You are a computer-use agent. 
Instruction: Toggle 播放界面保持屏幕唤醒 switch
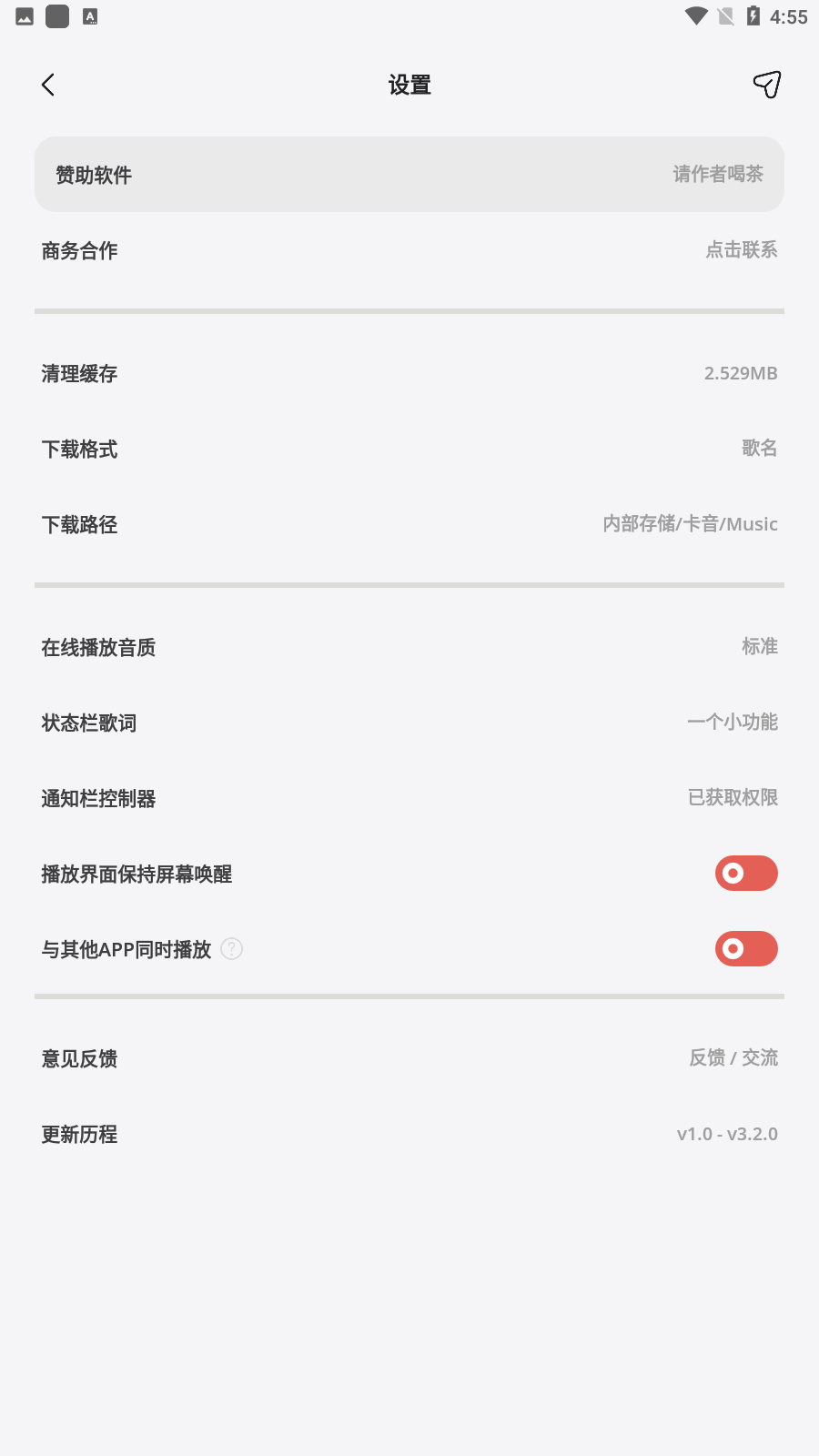[x=746, y=874]
